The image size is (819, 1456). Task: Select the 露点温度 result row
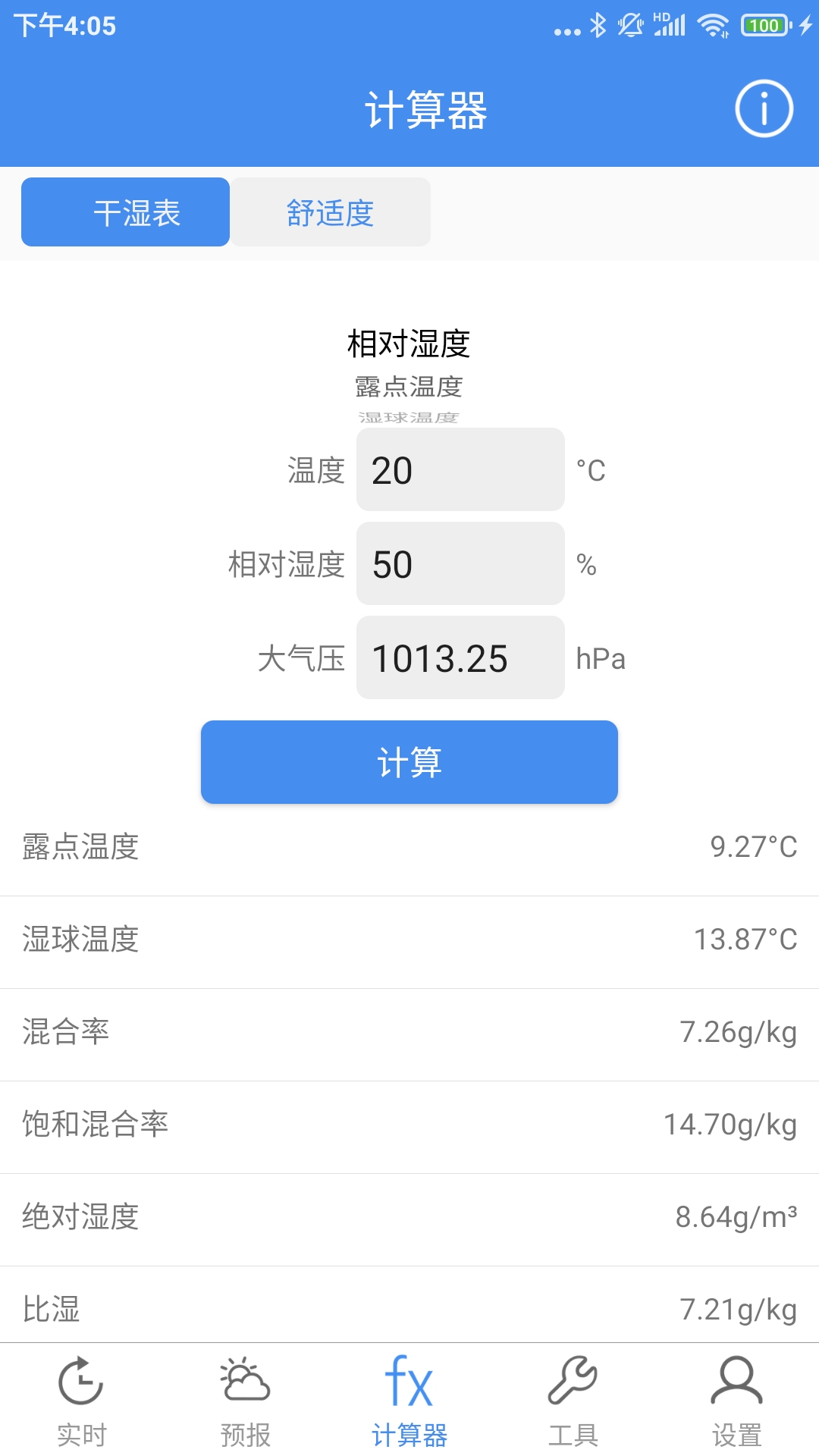(x=409, y=846)
